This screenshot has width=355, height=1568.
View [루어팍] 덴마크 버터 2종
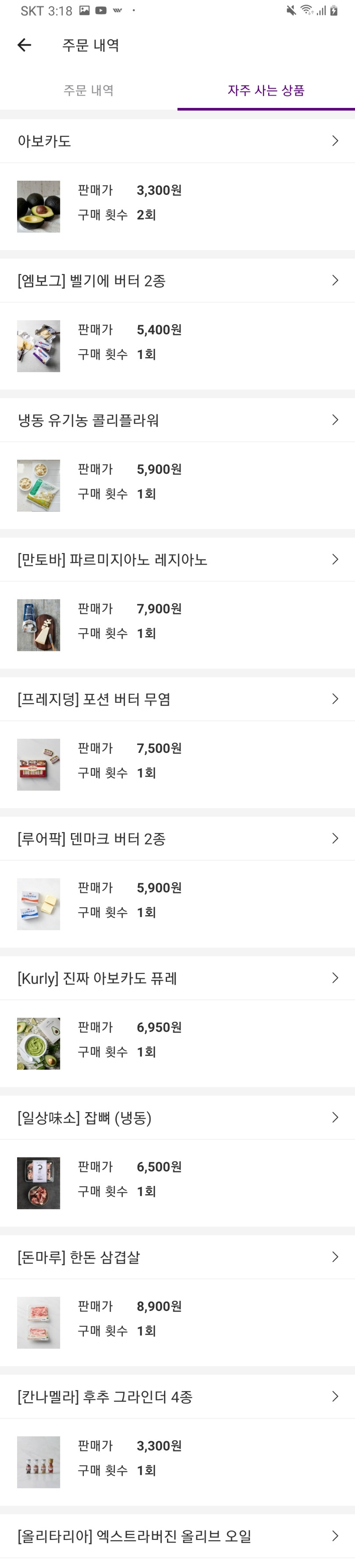177,839
